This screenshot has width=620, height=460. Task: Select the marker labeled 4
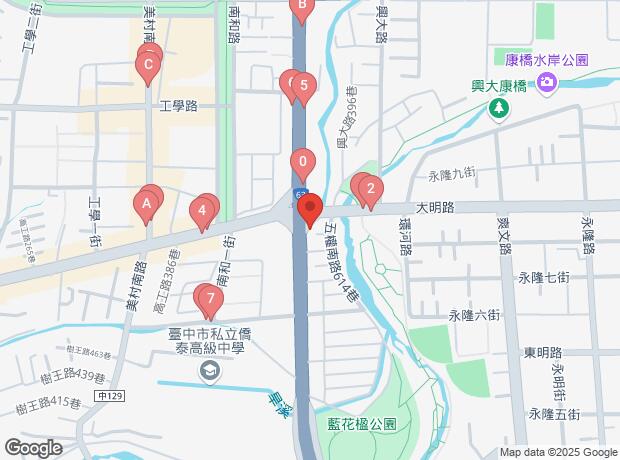[202, 210]
